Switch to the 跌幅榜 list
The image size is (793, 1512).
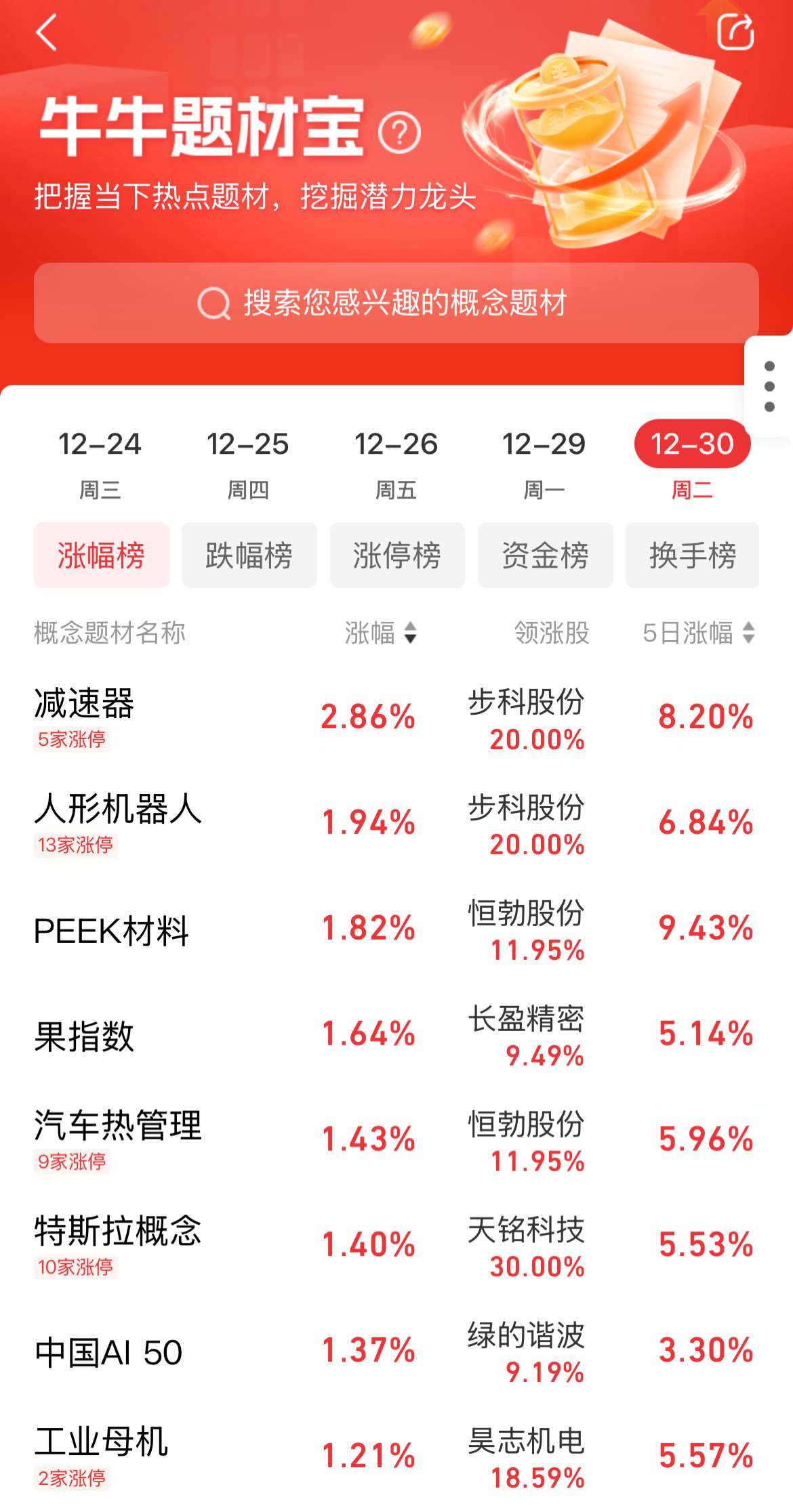pyautogui.click(x=249, y=555)
